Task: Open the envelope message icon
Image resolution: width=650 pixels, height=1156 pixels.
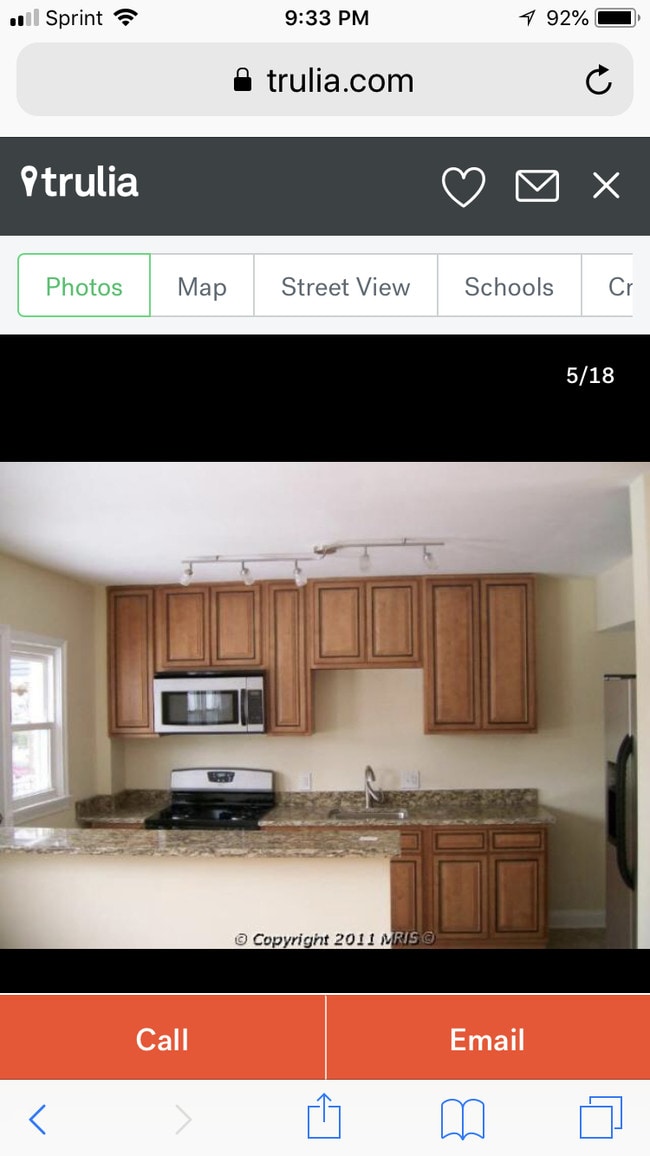Action: coord(537,186)
